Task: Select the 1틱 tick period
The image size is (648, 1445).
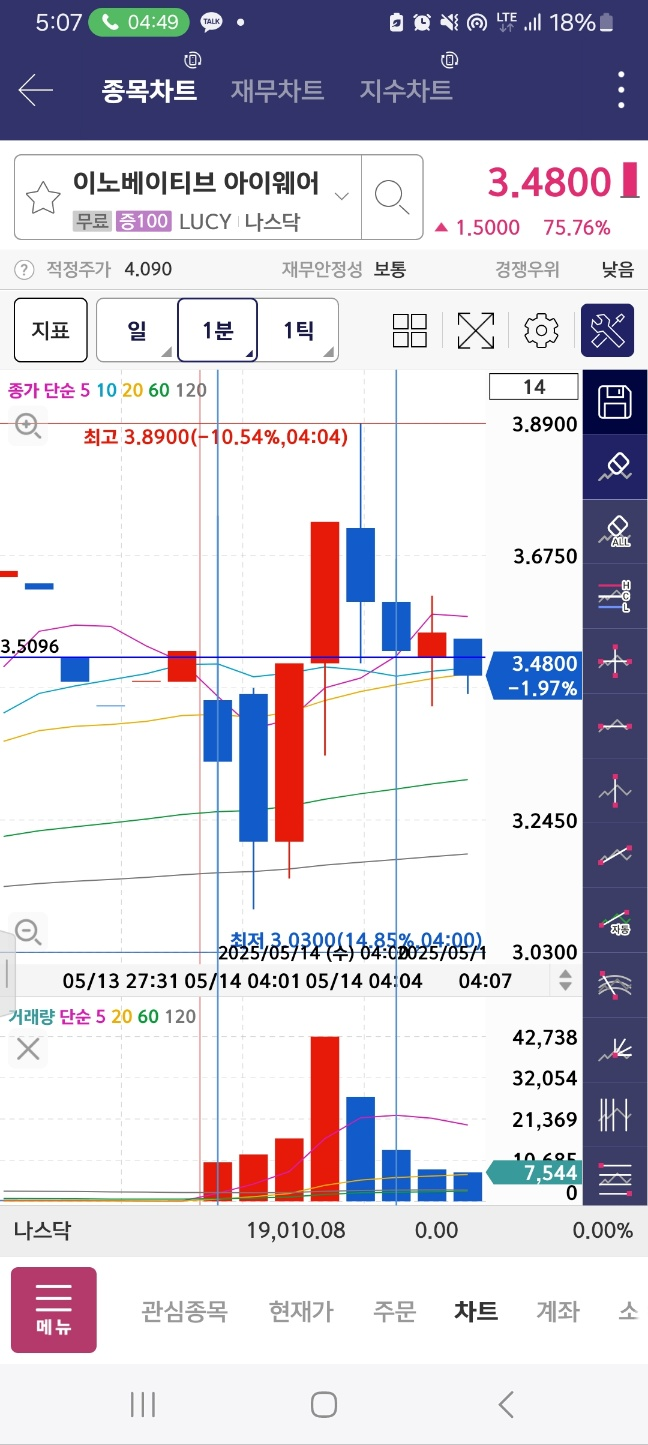Action: [x=298, y=329]
